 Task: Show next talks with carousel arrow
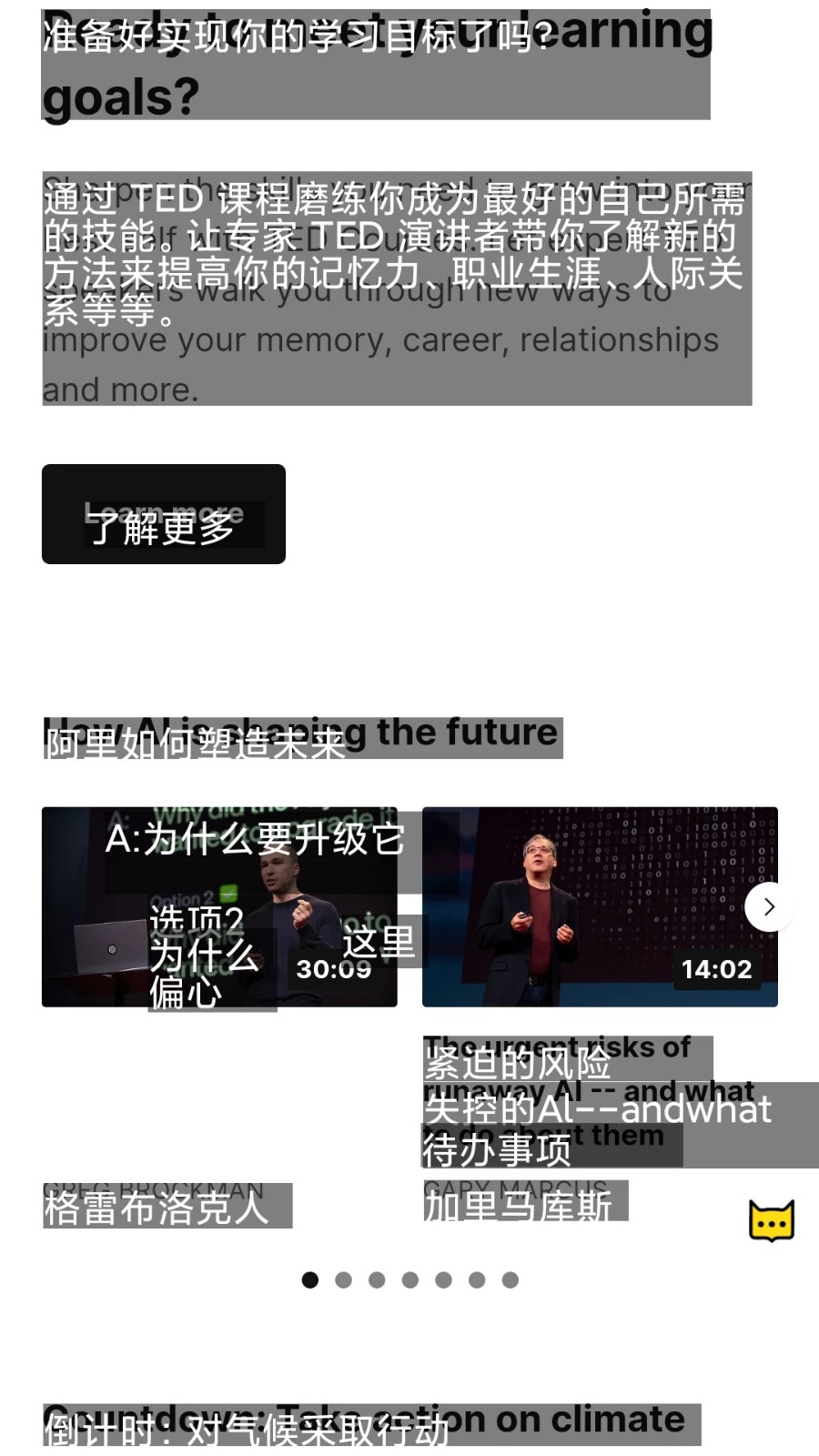coord(769,906)
